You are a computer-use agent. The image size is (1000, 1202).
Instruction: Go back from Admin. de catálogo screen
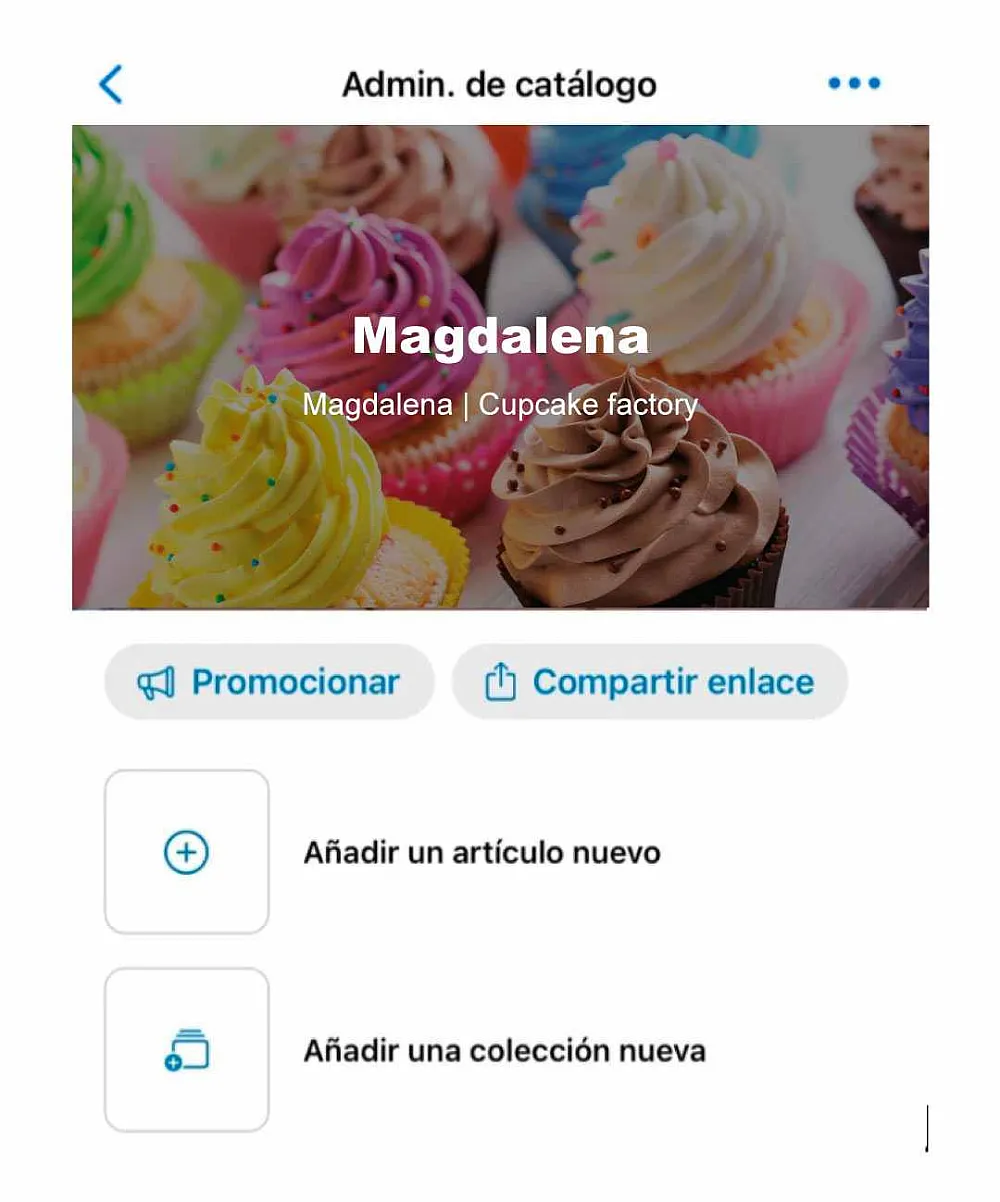coord(111,85)
